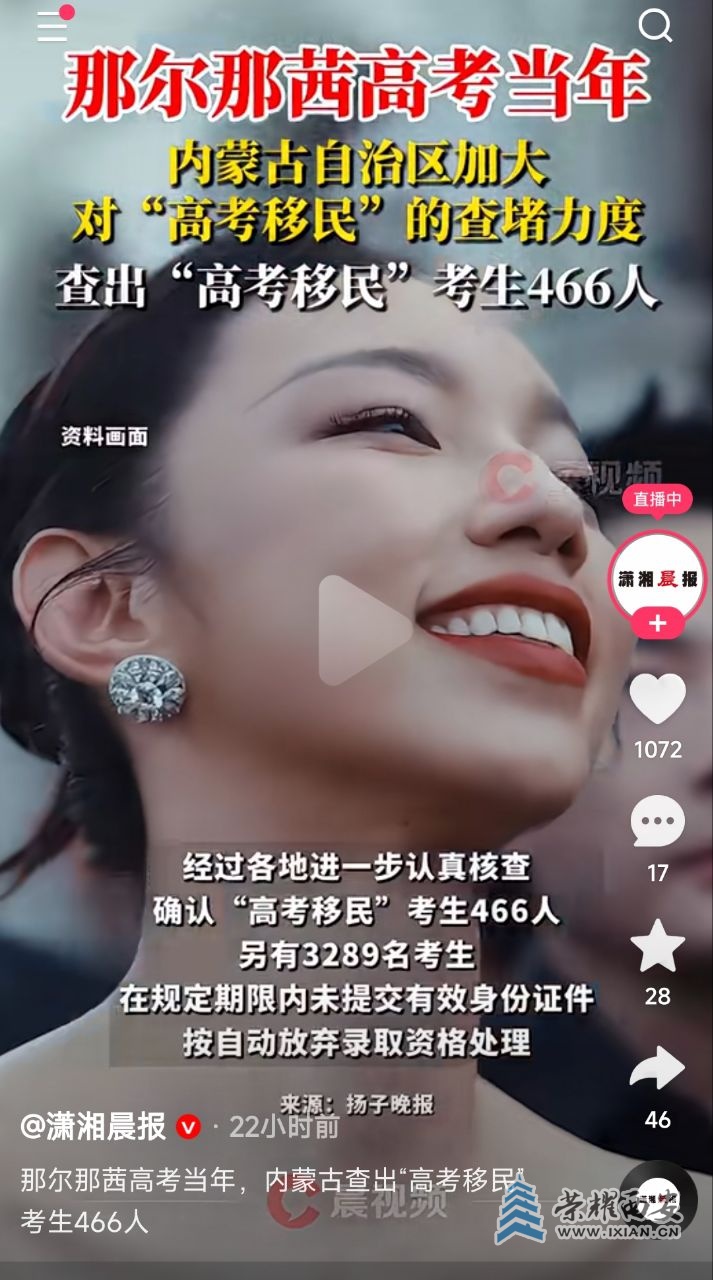The image size is (713, 1280).
Task: Share this video
Action: [x=657, y=1070]
